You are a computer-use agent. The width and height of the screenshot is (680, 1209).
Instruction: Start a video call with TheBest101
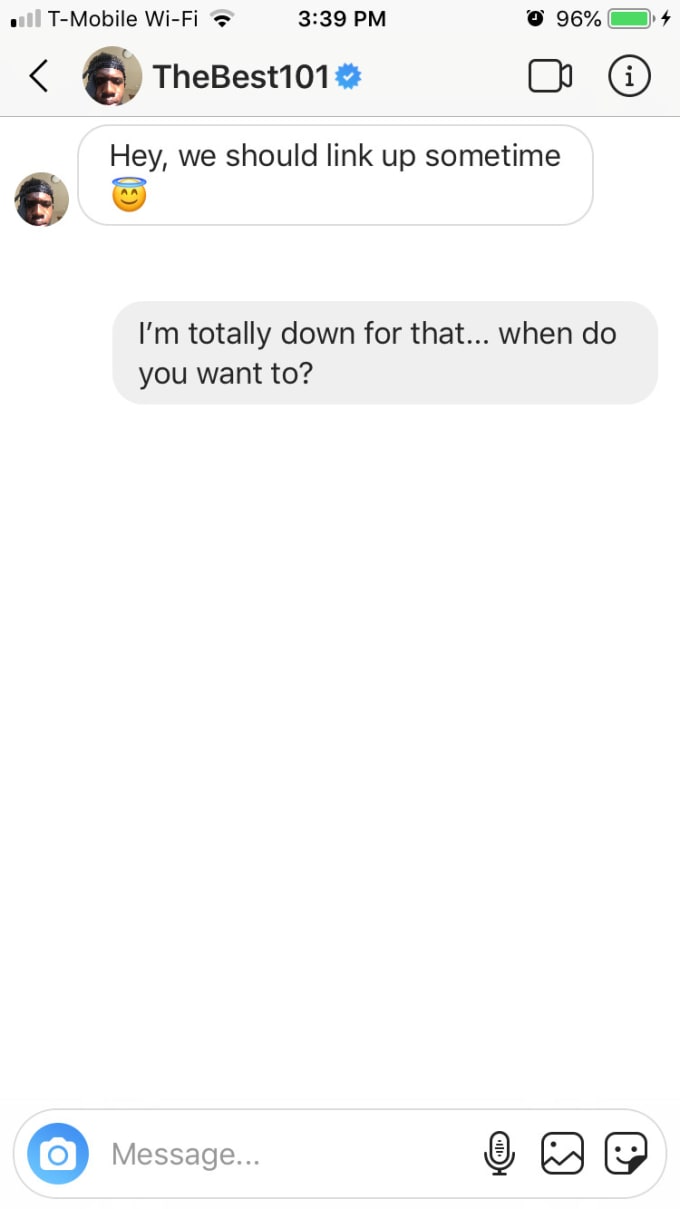coord(550,76)
